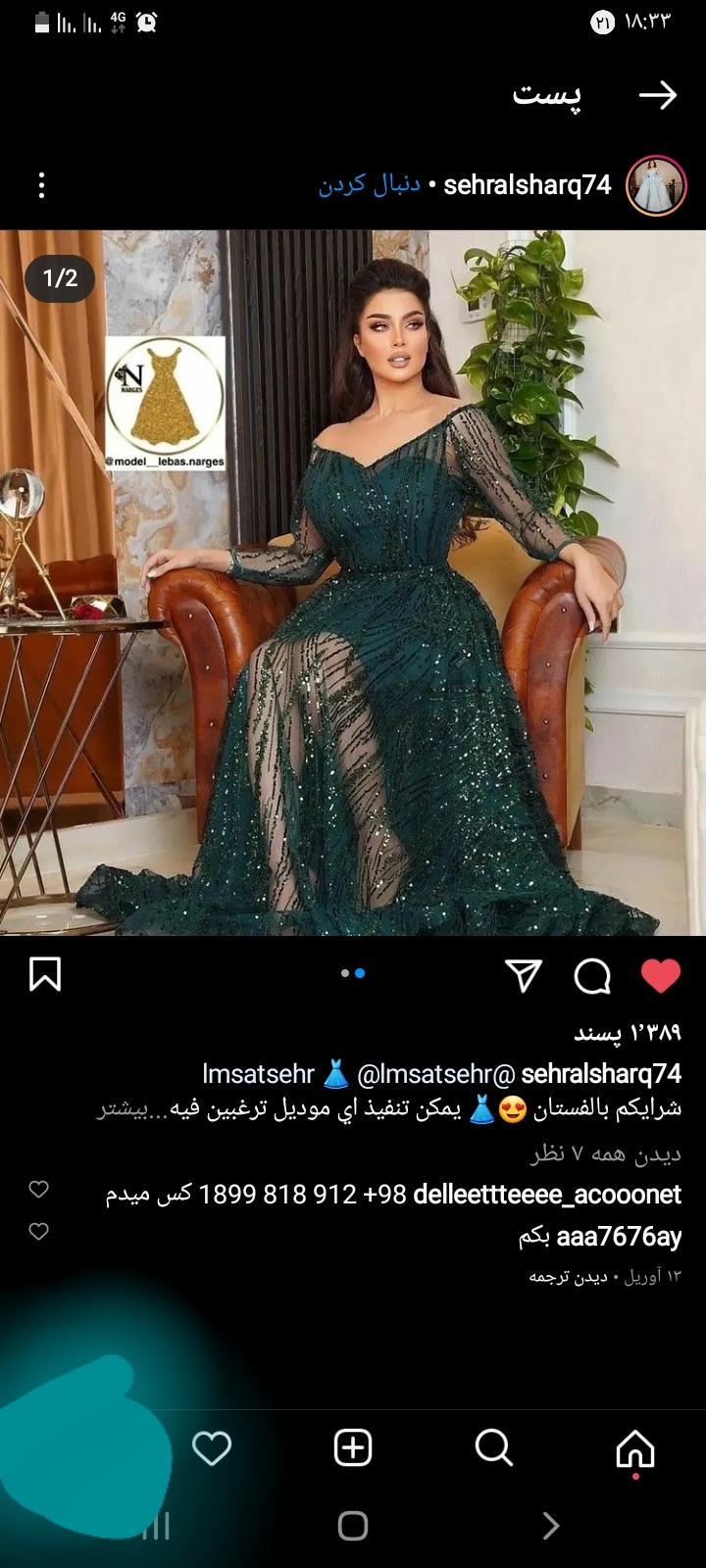The width and height of the screenshot is (706, 1568).
Task: Like the comment by aaa7676ay
Action: click(x=39, y=1232)
